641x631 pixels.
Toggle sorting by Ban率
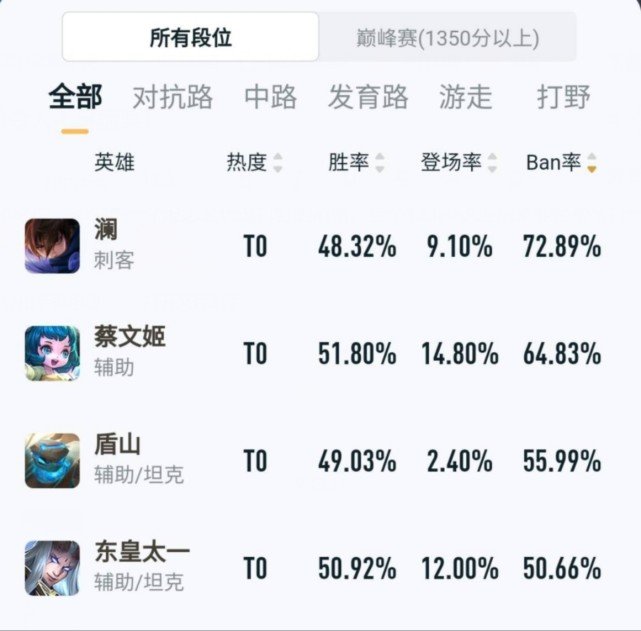(x=561, y=163)
